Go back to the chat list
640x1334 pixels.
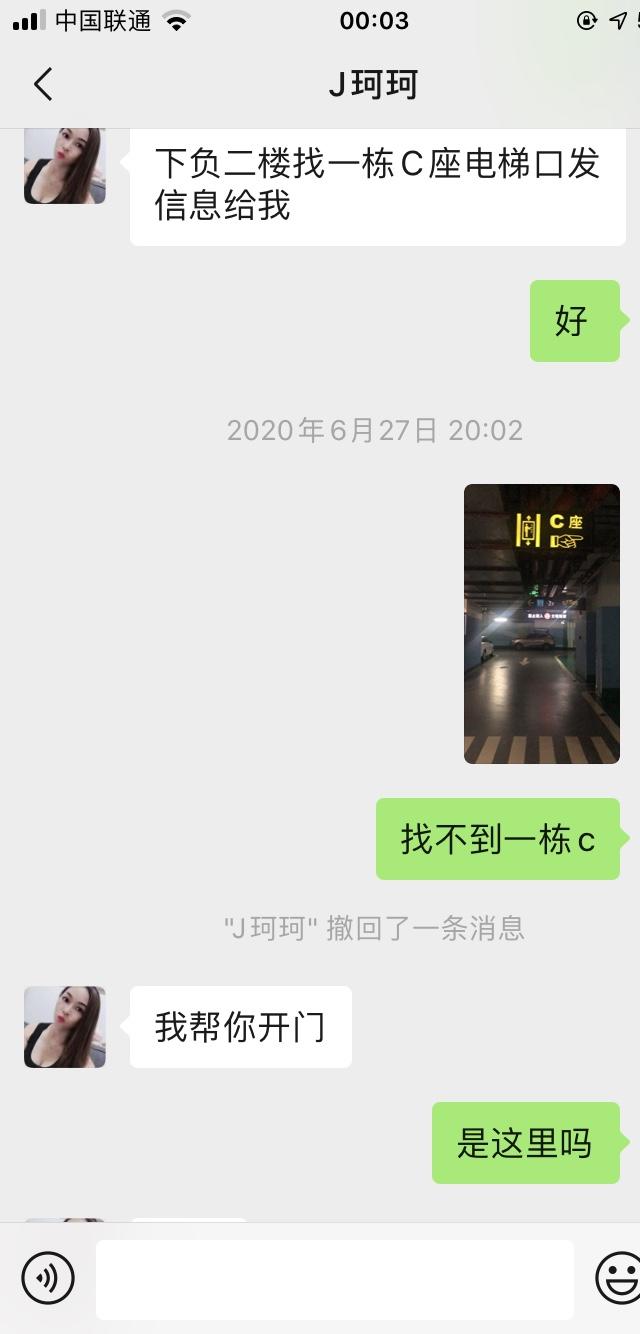tap(43, 85)
